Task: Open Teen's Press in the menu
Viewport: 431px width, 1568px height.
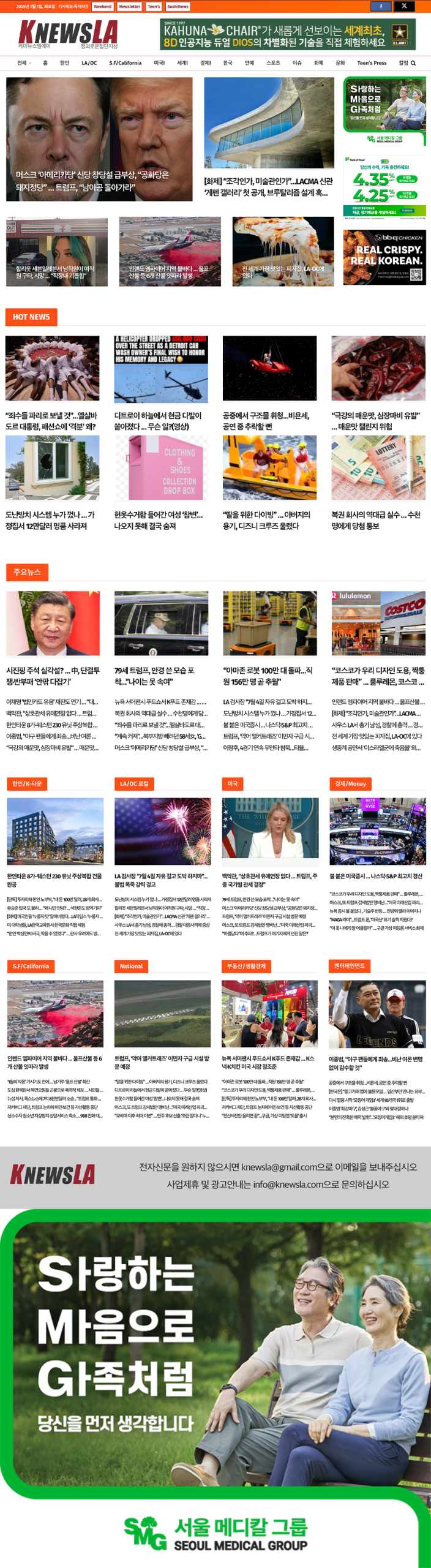Action: [372, 63]
